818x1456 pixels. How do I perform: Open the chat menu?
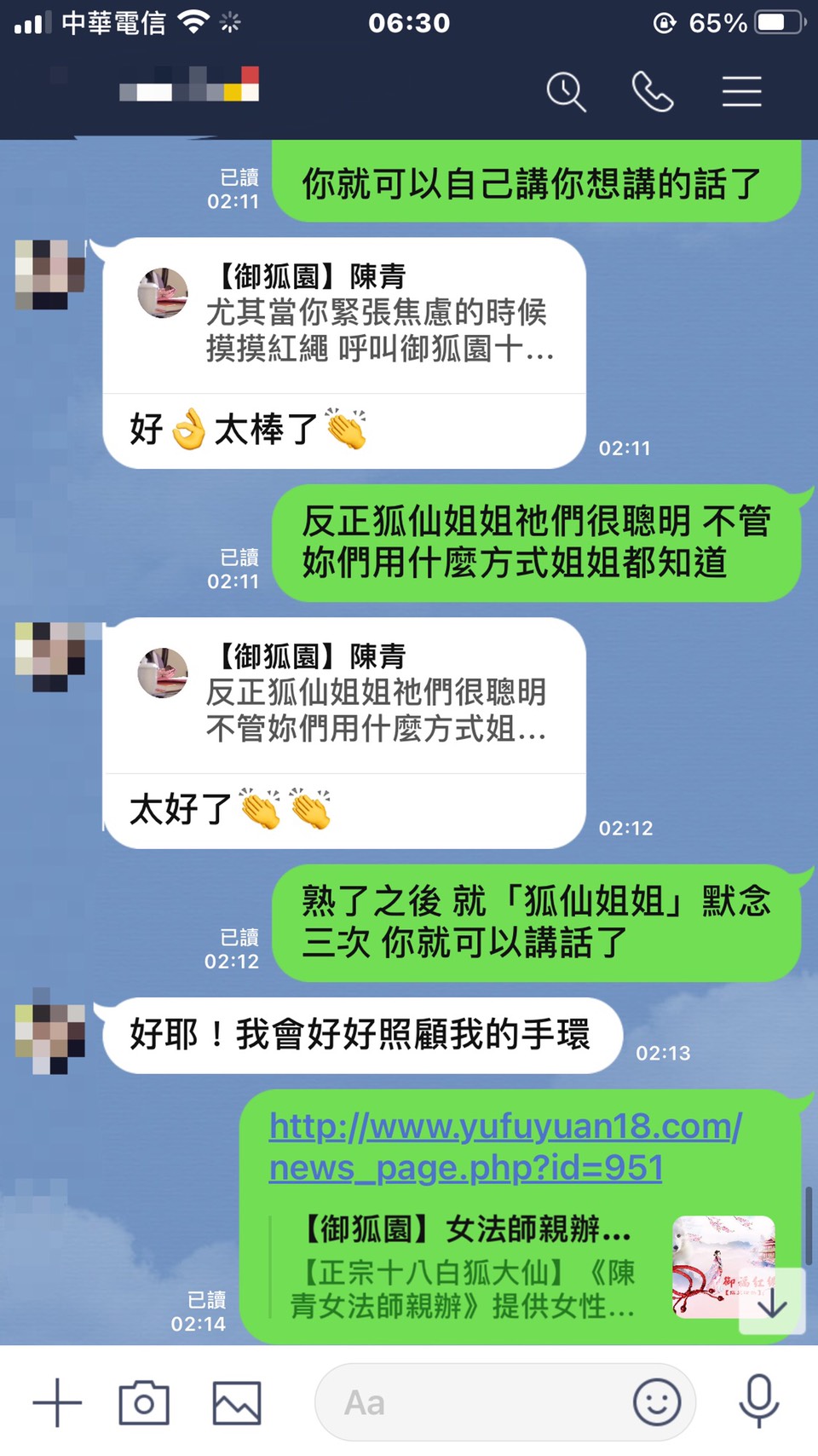741,91
